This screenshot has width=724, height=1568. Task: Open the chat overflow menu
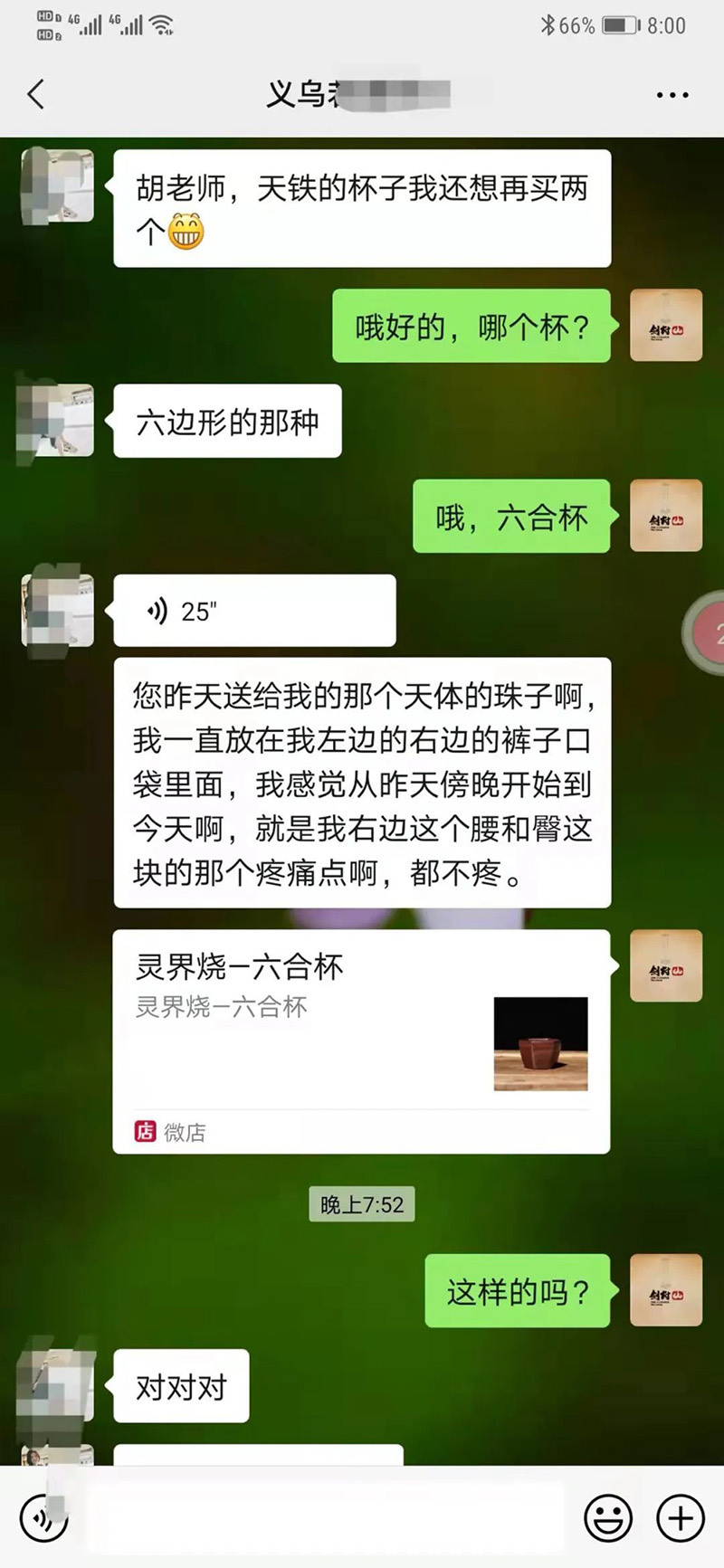(x=672, y=94)
